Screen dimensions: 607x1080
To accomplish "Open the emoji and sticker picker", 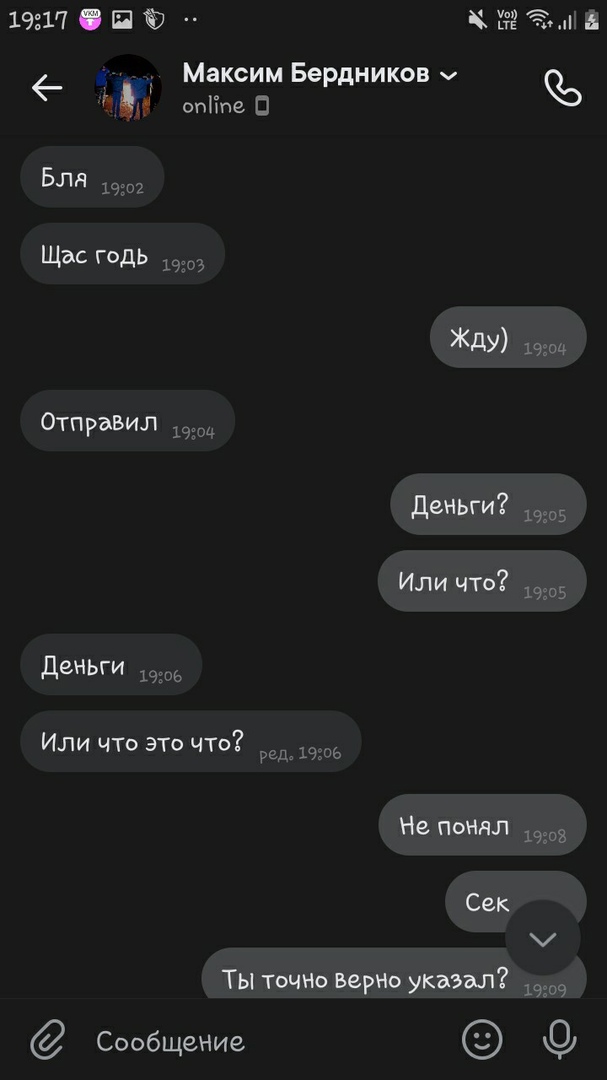I will (482, 1040).
